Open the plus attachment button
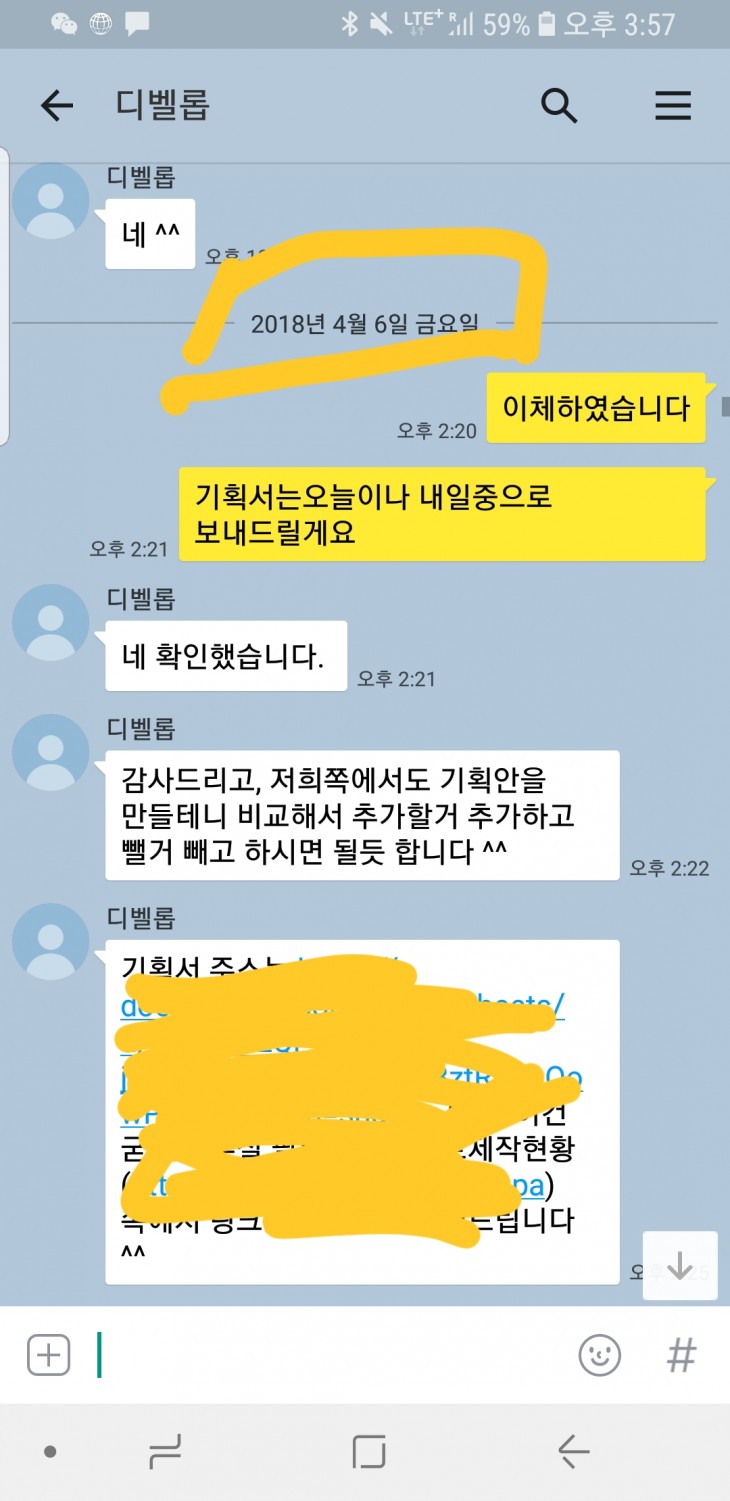The image size is (730, 1501). point(48,1356)
